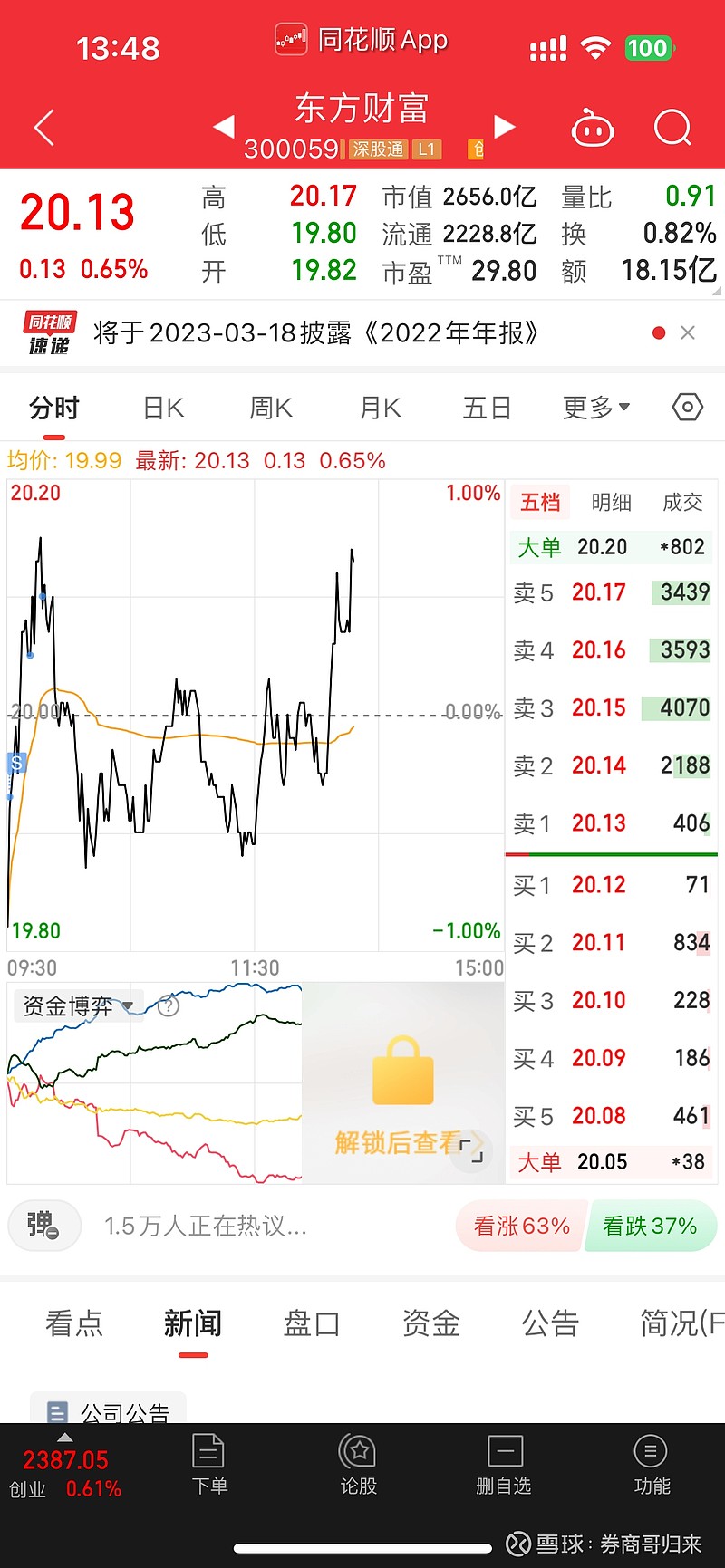
Task: Open the robot assistant icon
Action: coord(593,129)
